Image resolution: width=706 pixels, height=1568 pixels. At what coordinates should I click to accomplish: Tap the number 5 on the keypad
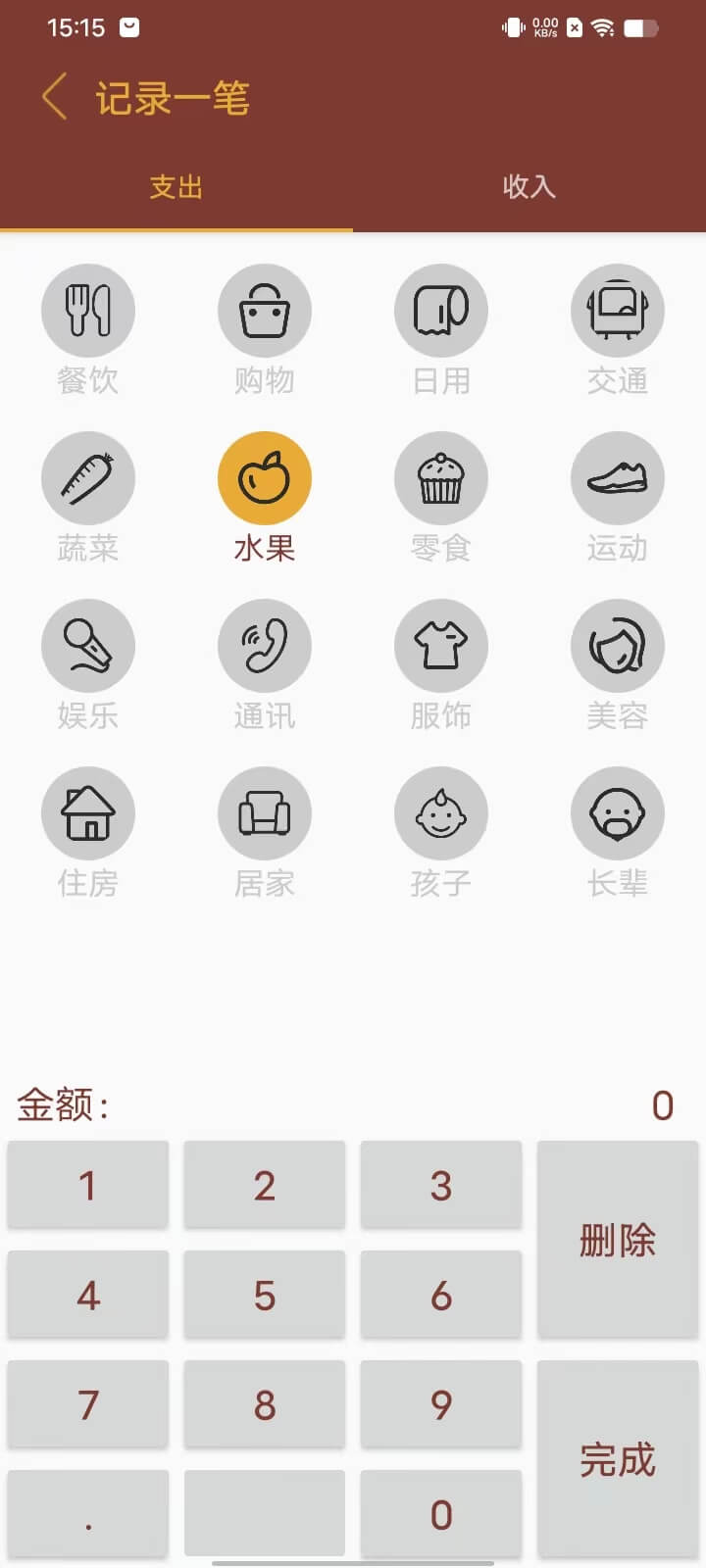265,1296
